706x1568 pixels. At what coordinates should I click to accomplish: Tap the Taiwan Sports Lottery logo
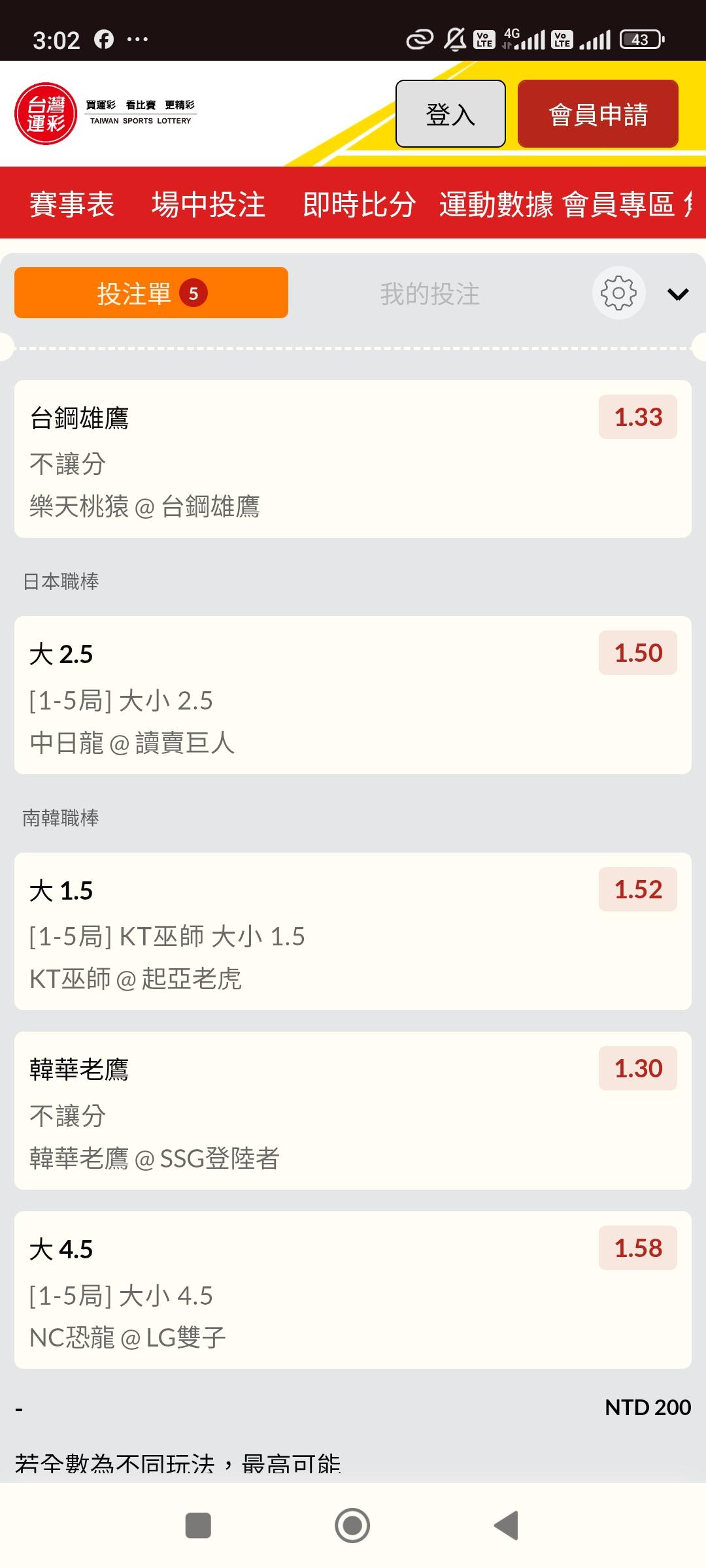(x=105, y=114)
